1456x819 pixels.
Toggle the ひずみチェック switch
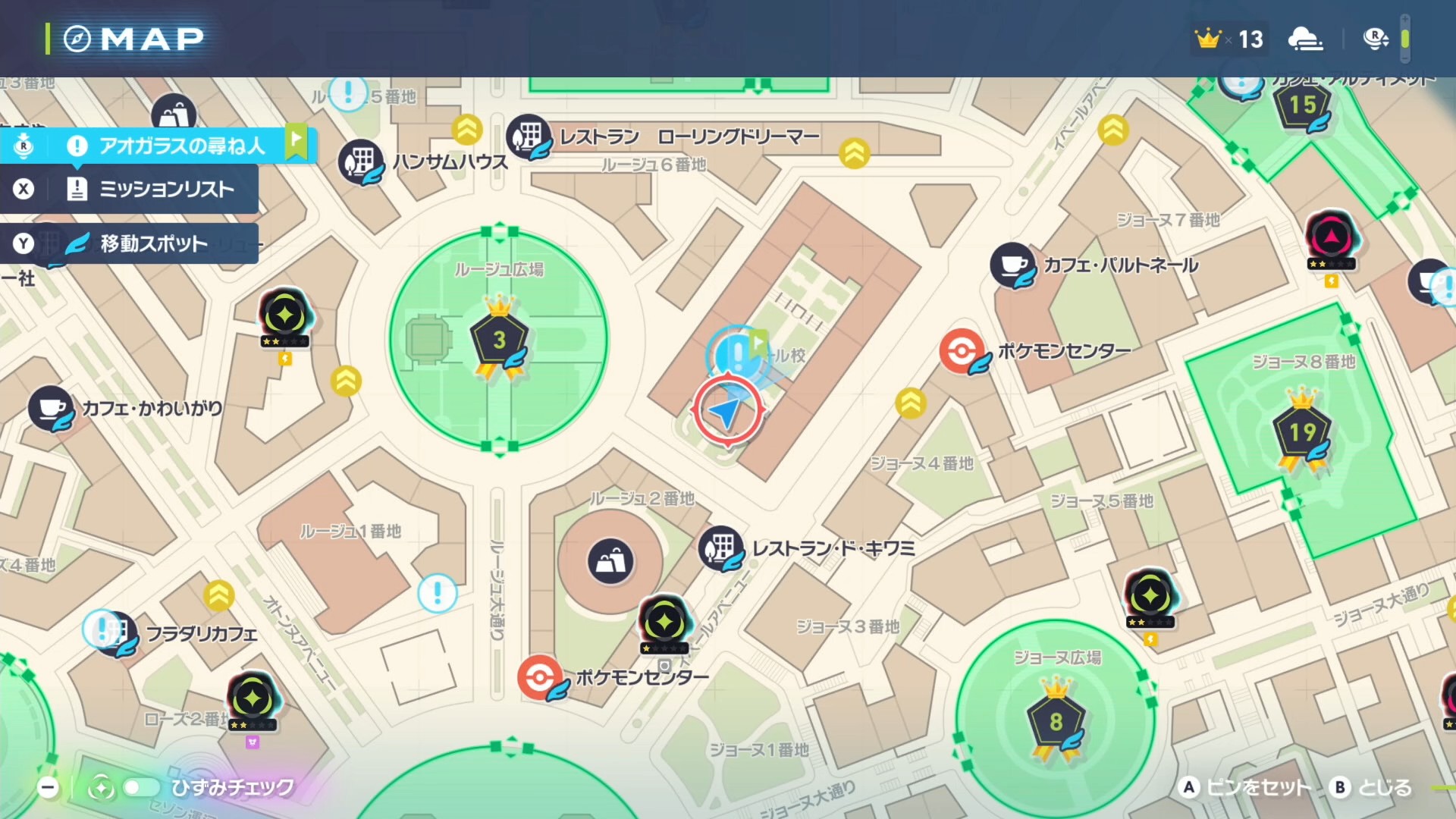[140, 788]
